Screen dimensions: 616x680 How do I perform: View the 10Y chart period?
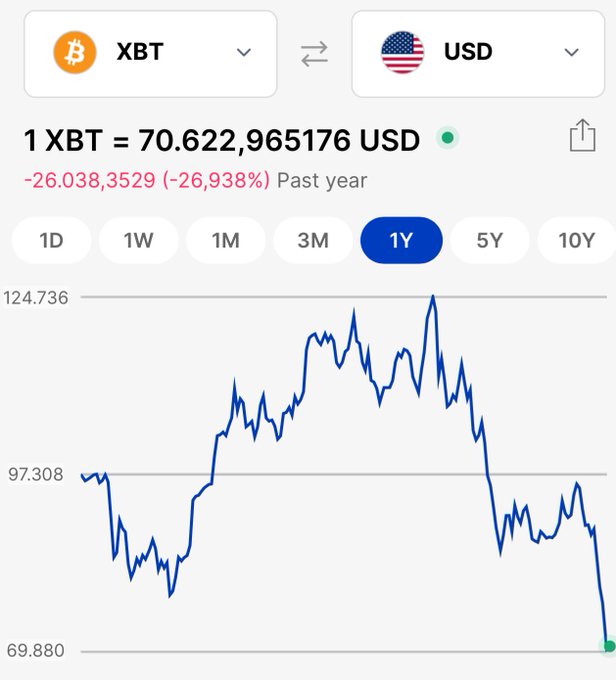[576, 240]
